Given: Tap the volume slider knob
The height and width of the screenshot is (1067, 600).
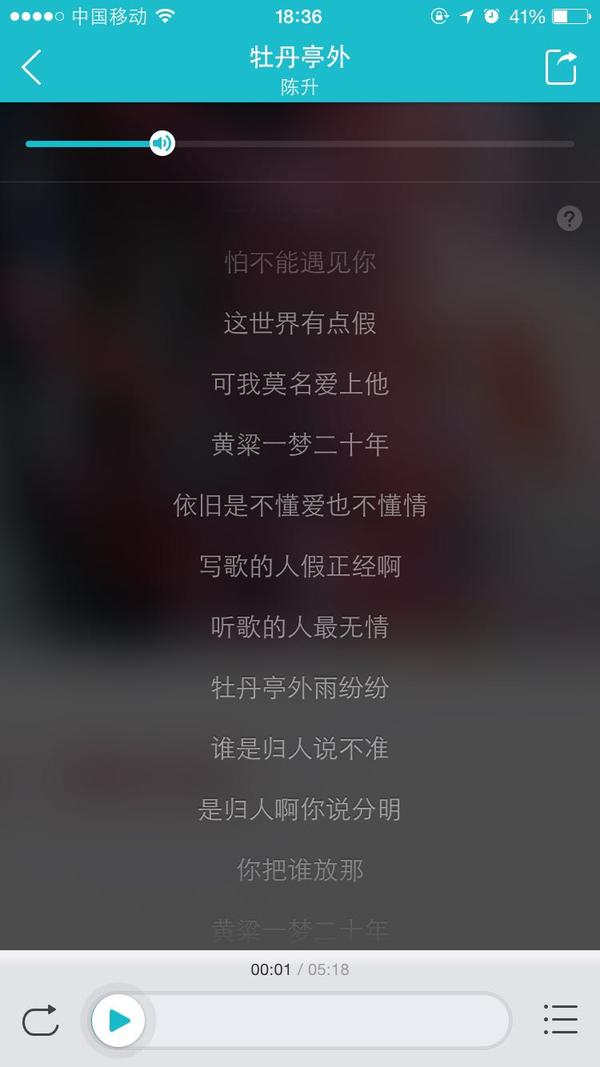Looking at the screenshot, I should [162, 143].
